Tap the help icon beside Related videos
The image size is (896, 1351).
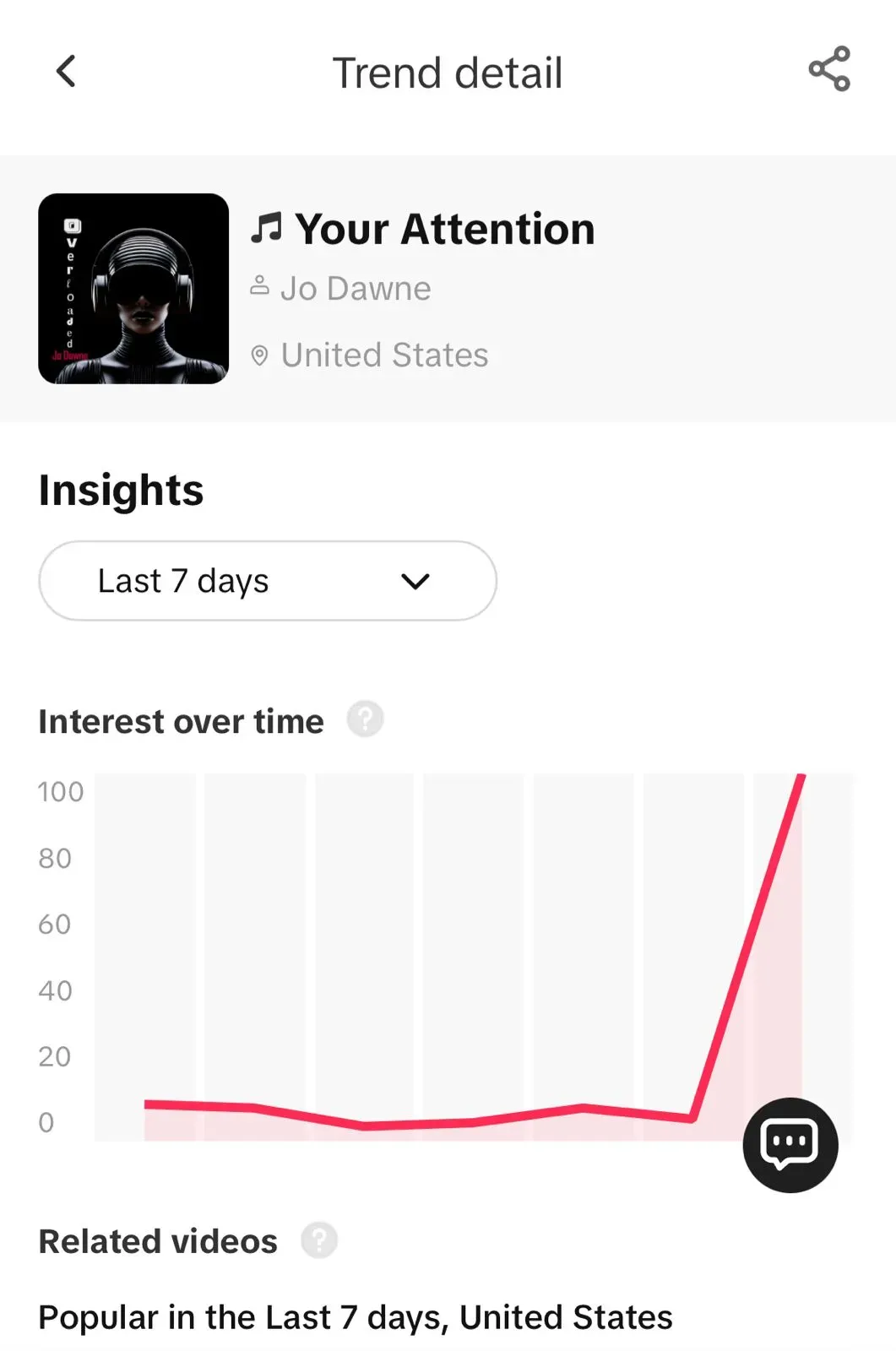click(319, 1240)
